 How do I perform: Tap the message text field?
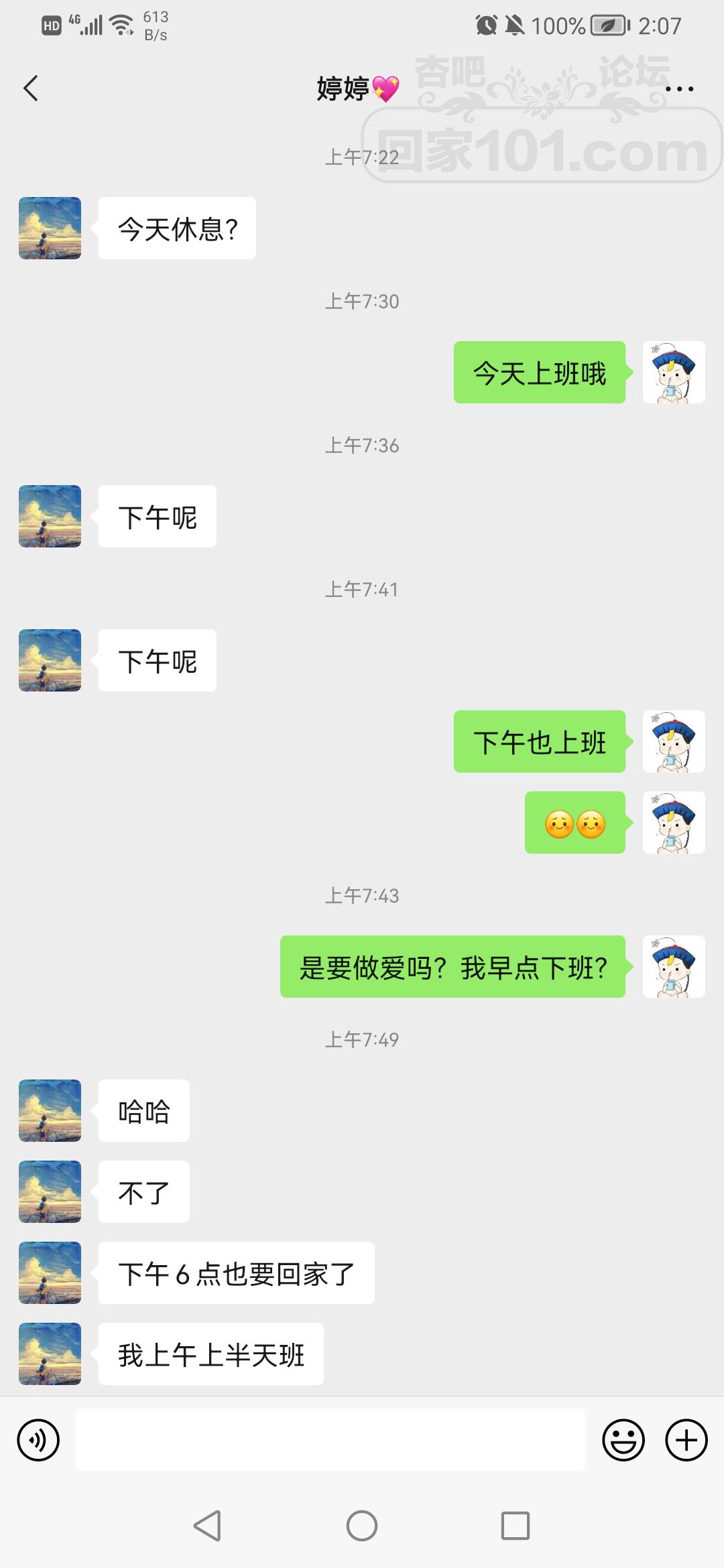tap(330, 1440)
